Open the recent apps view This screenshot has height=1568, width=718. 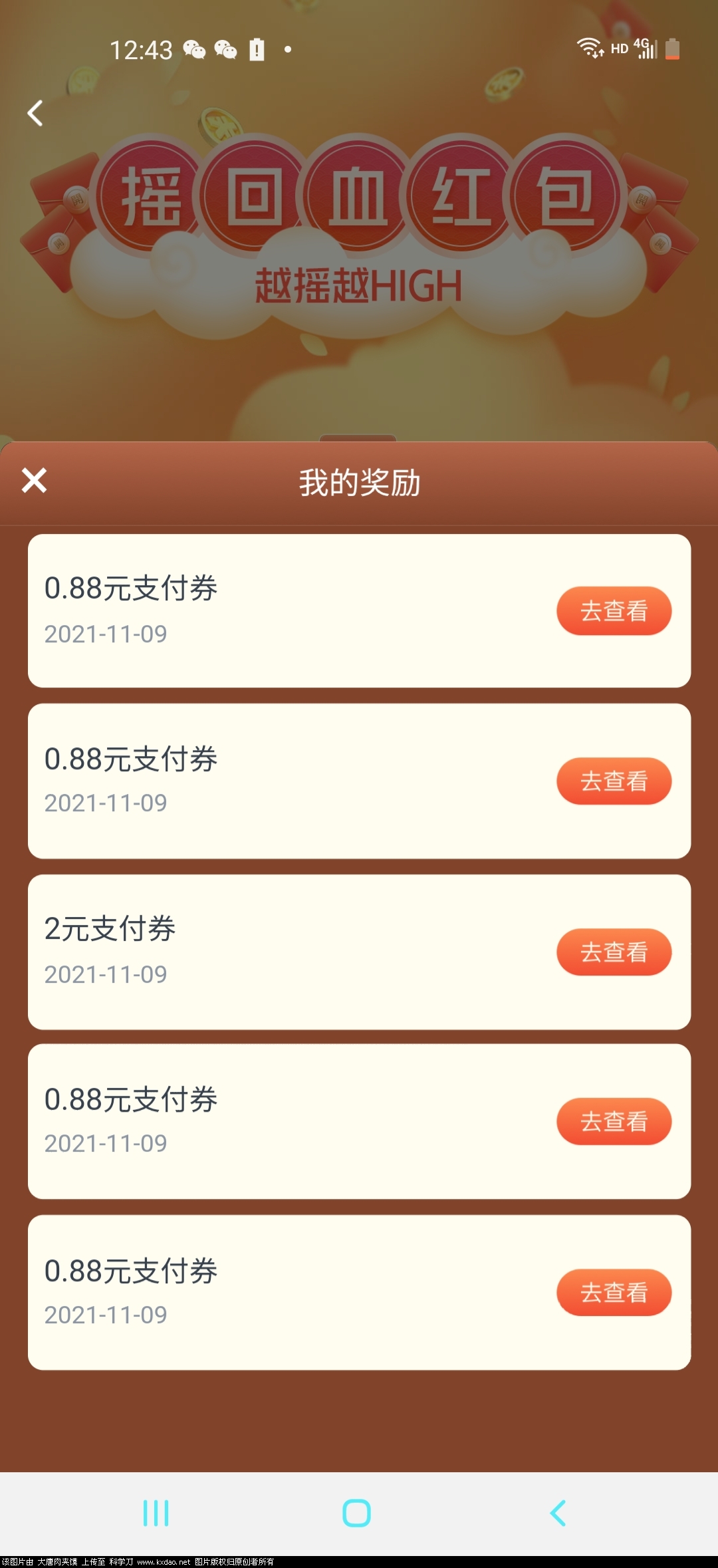[x=156, y=1513]
